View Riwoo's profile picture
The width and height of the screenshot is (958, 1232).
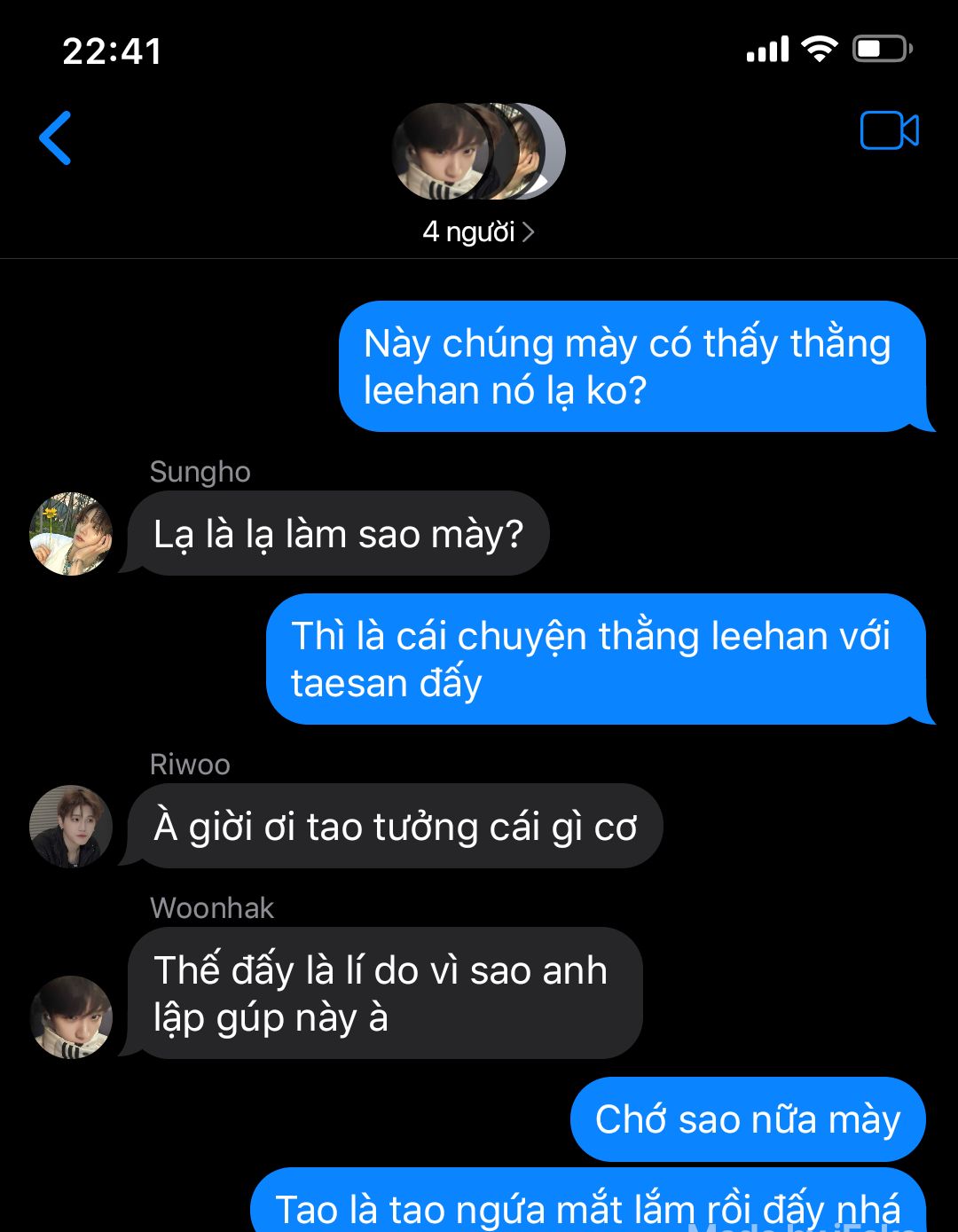71,826
